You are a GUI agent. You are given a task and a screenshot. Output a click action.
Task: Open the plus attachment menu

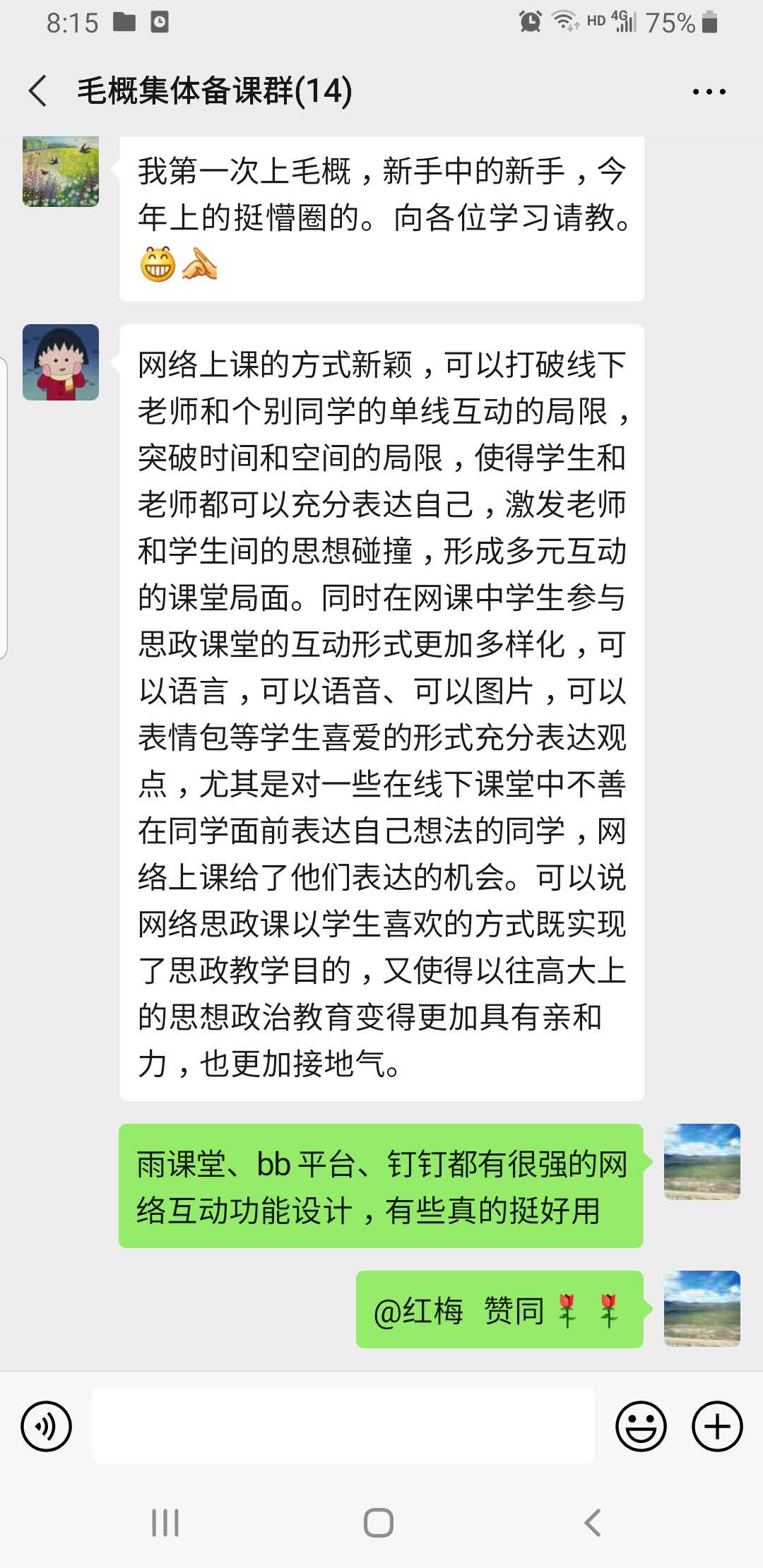[716, 1426]
